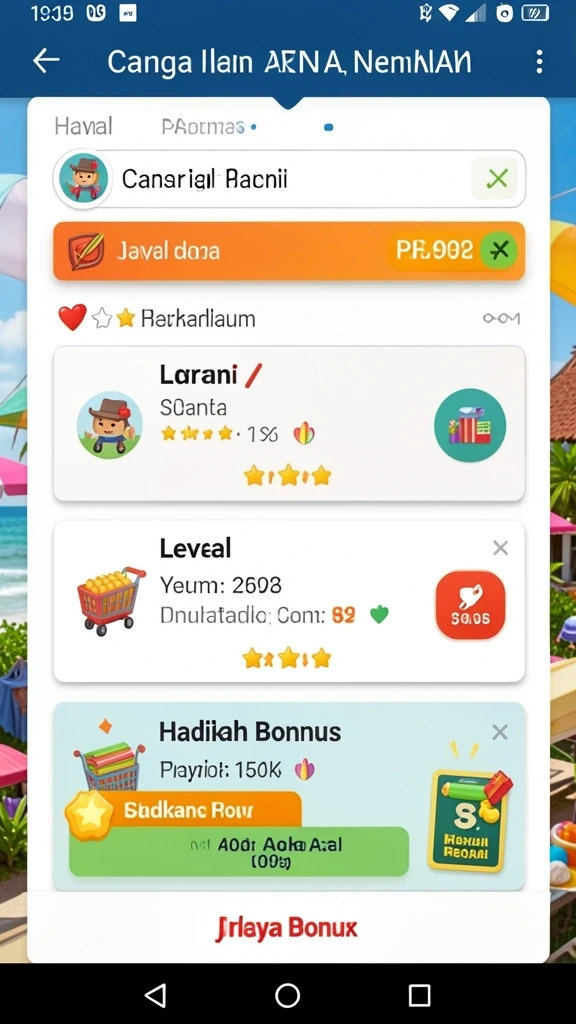Image resolution: width=576 pixels, height=1024 pixels.
Task: Tap the system home button
Action: click(x=287, y=995)
